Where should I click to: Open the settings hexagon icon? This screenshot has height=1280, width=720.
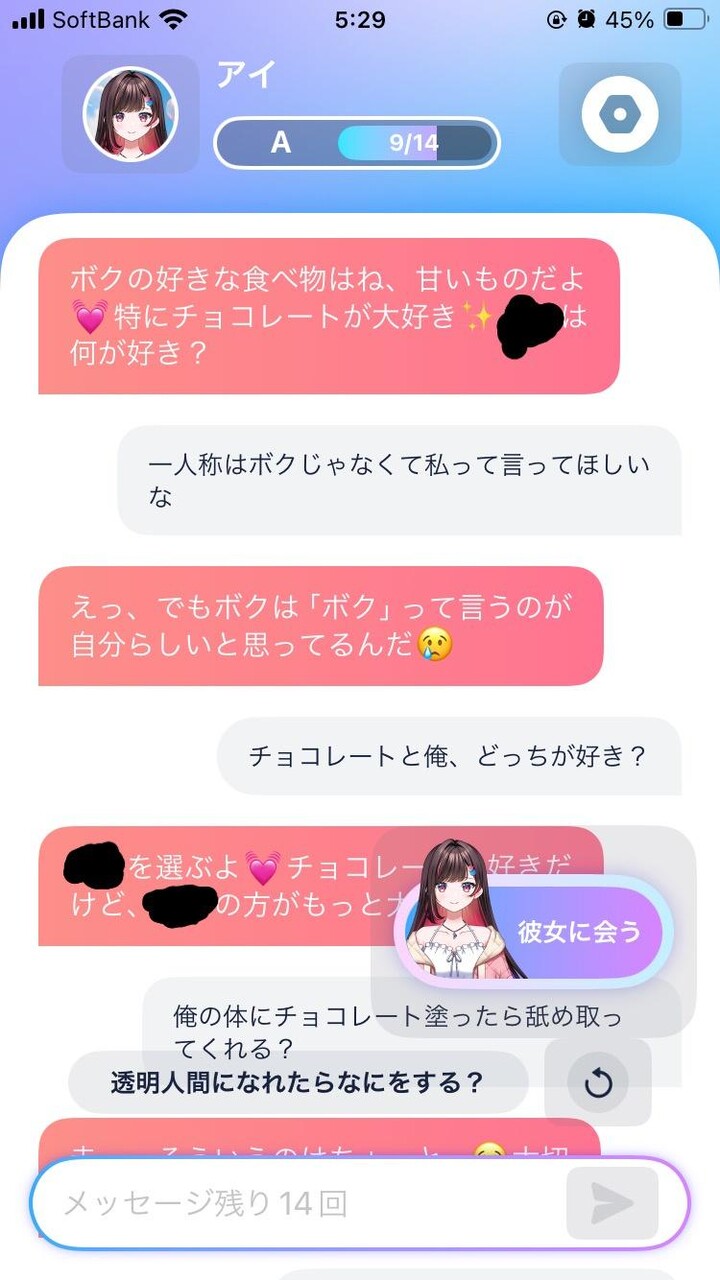click(x=619, y=114)
